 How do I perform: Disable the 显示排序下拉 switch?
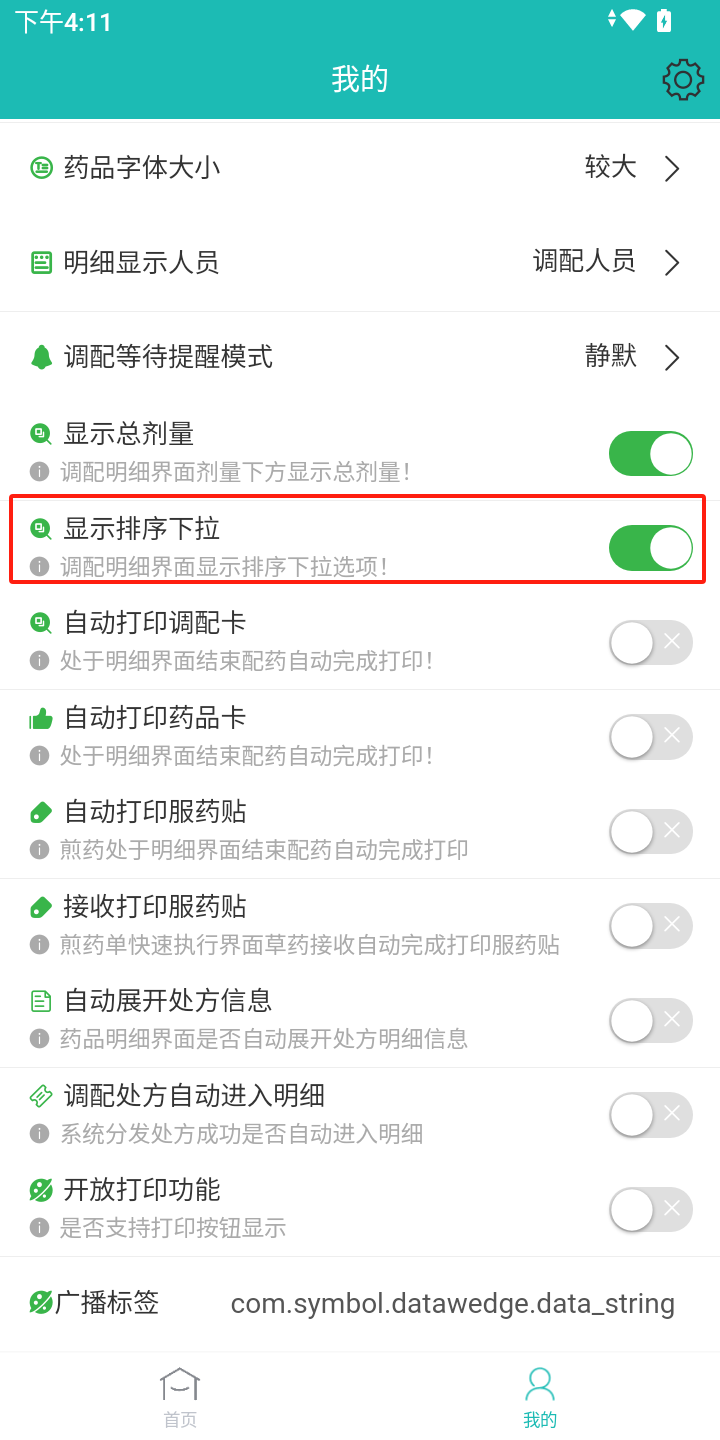point(651,548)
